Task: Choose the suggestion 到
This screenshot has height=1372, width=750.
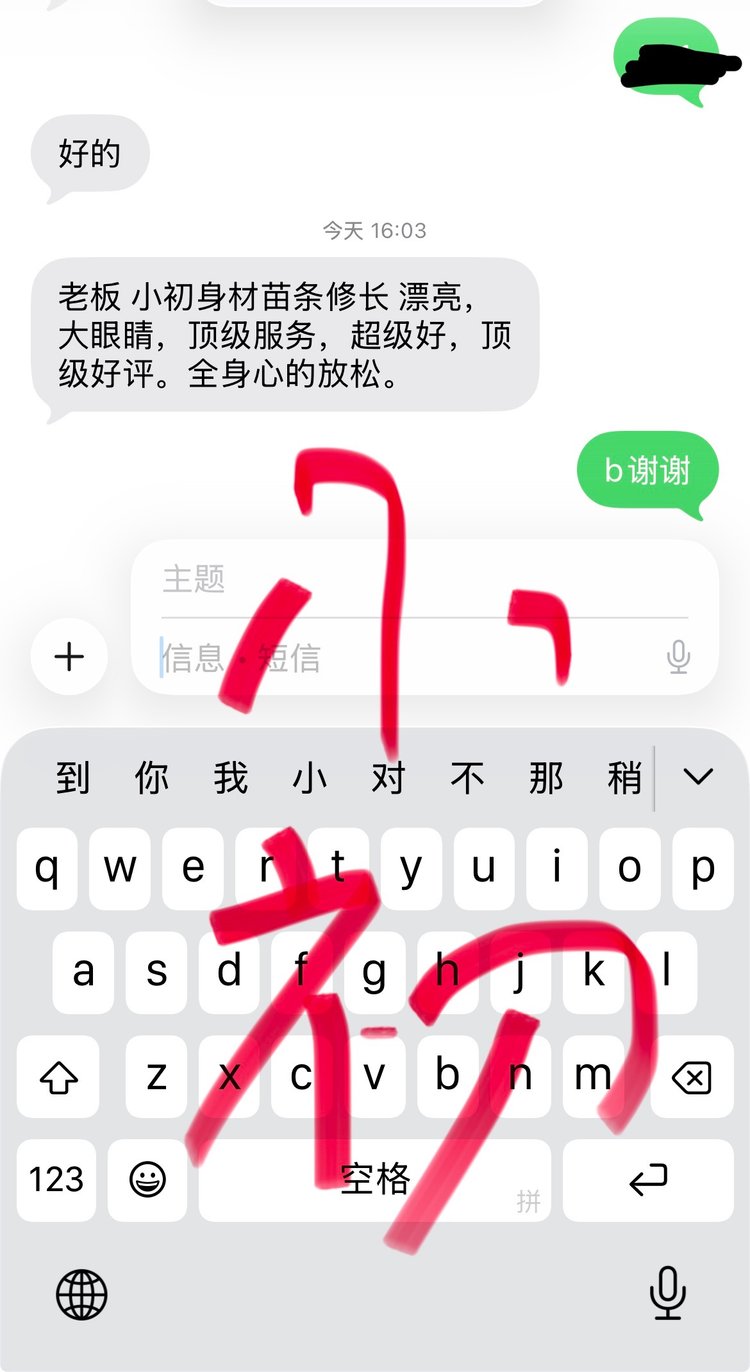Action: tap(72, 777)
